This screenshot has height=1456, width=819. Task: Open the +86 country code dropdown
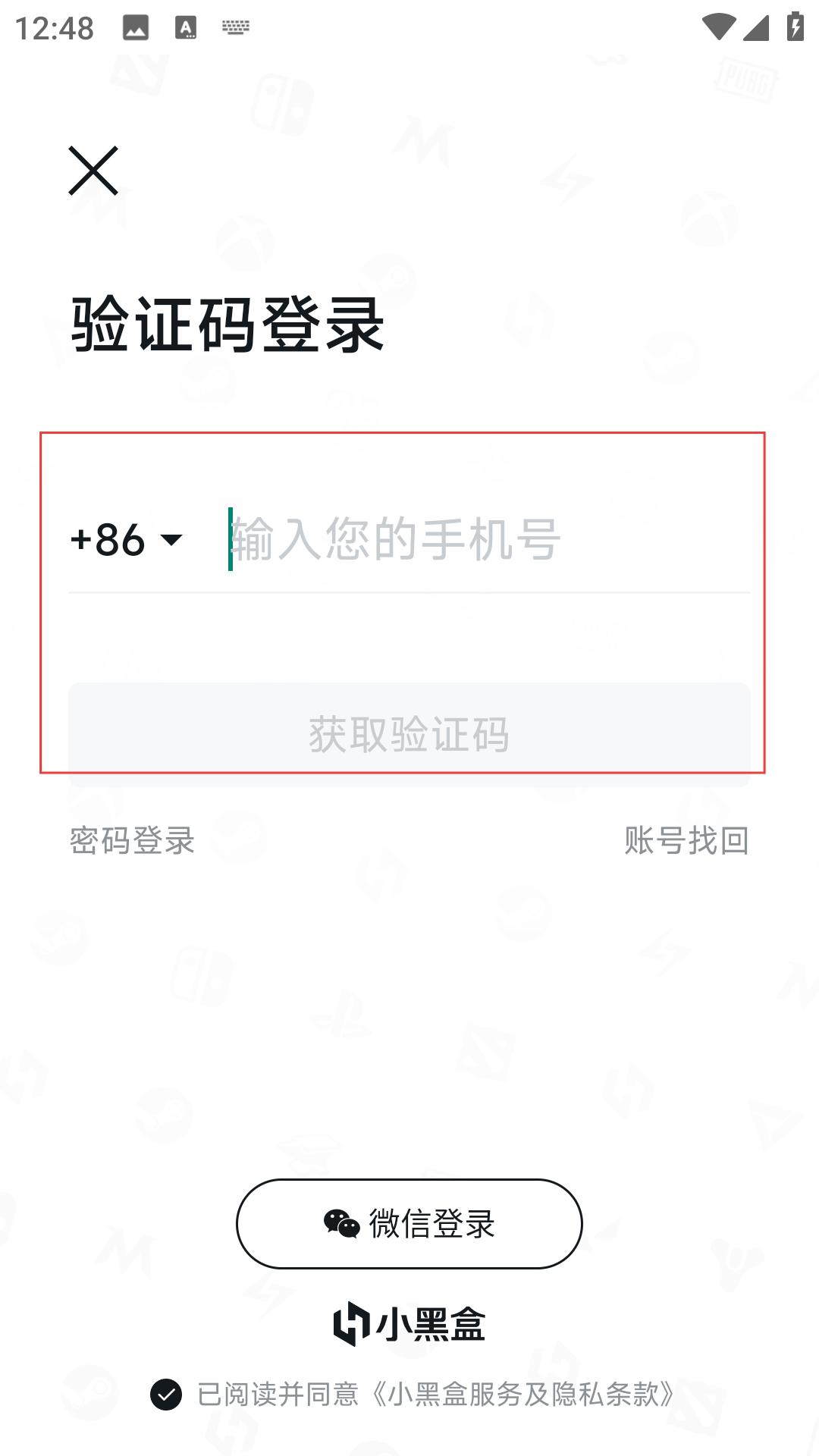(127, 540)
